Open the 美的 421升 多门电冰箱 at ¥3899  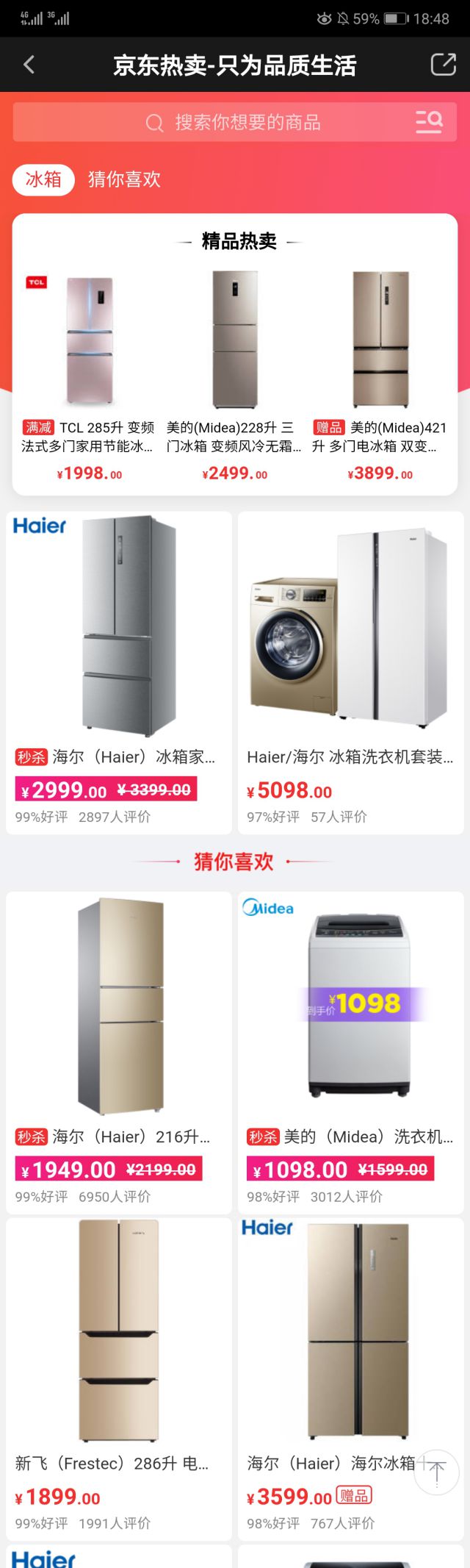pyautogui.click(x=380, y=368)
